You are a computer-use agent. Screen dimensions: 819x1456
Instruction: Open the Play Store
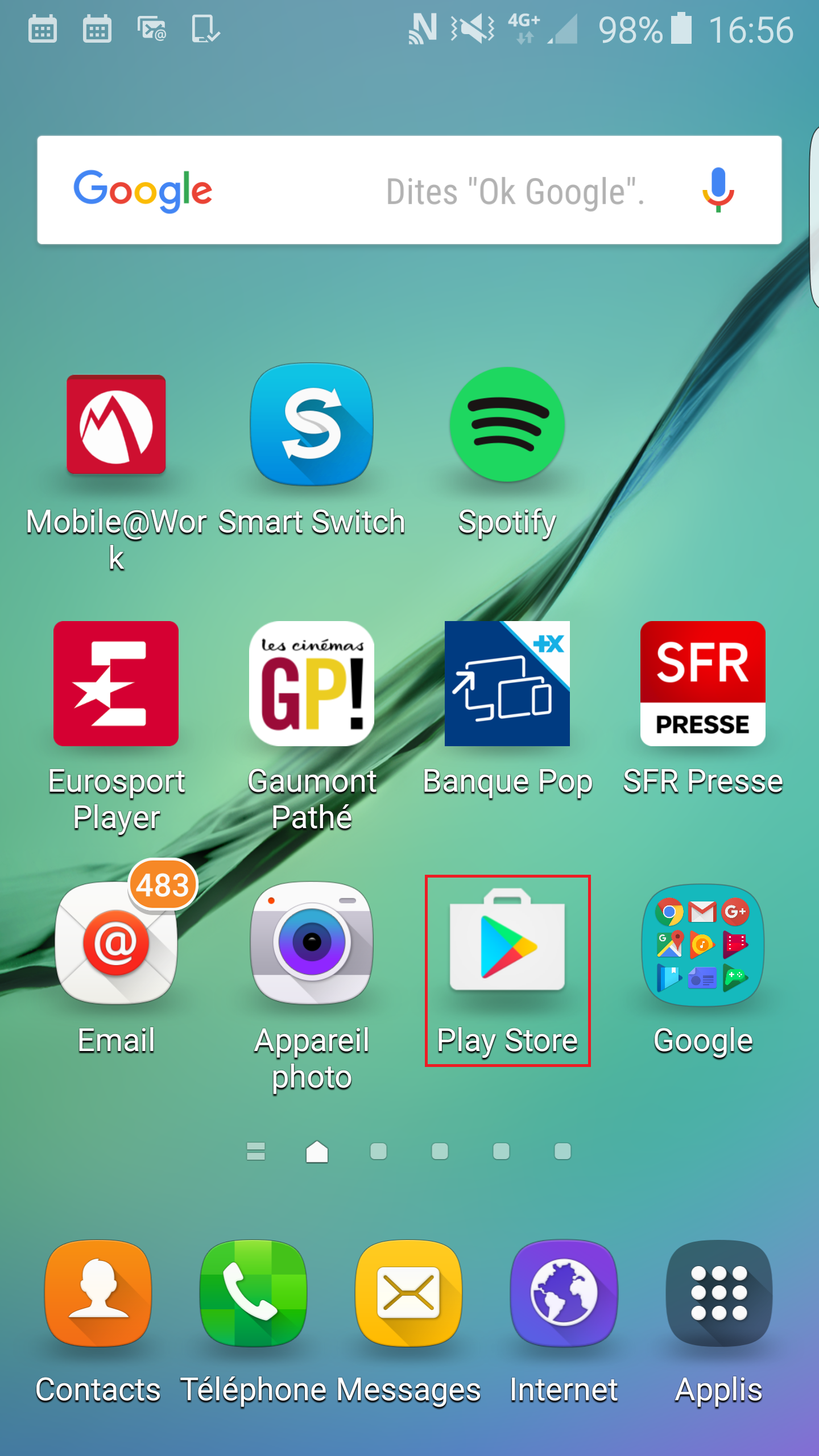[507, 943]
